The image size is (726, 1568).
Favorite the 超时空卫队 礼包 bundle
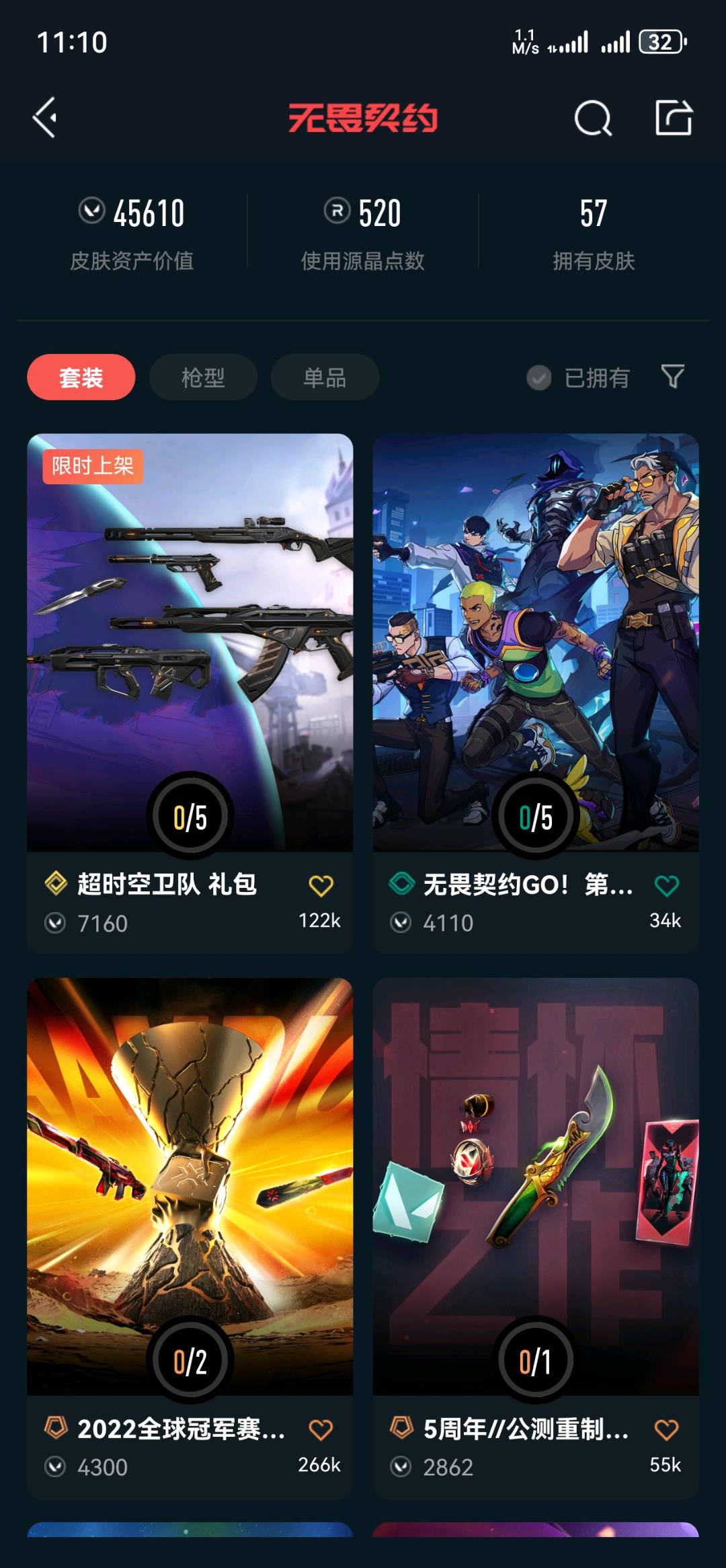321,885
